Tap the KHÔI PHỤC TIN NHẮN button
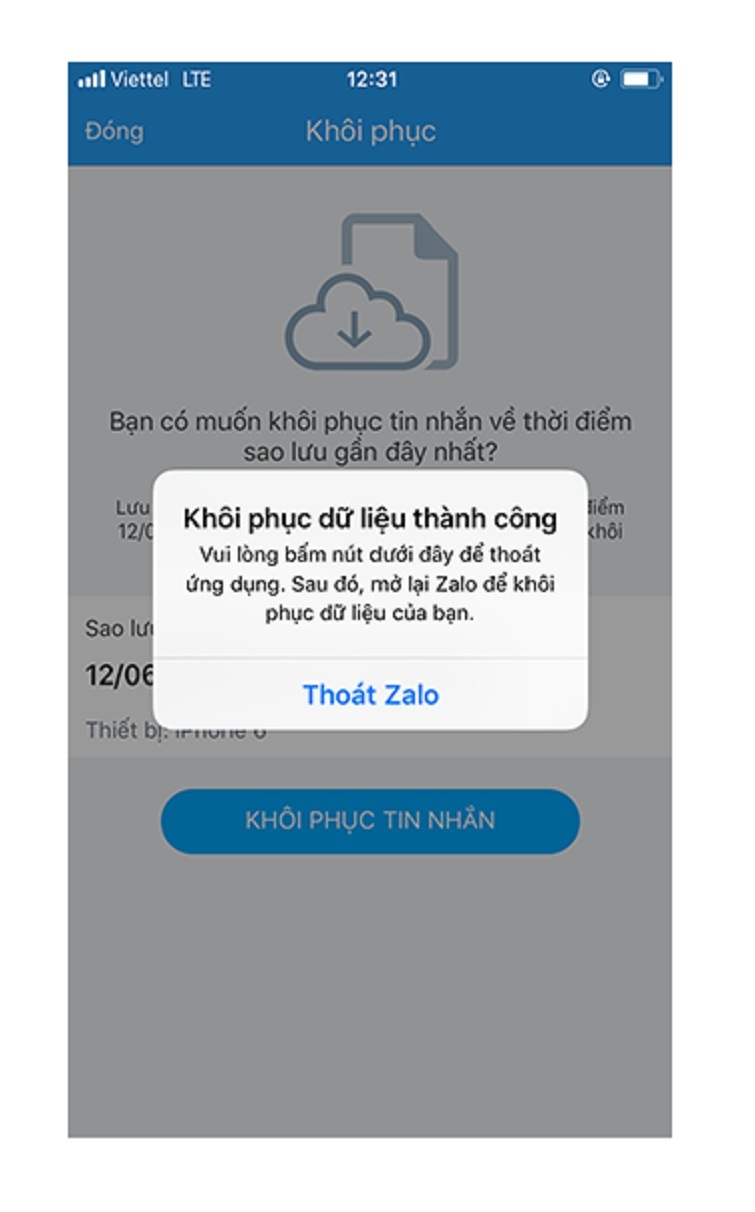The image size is (755, 1212). click(370, 821)
